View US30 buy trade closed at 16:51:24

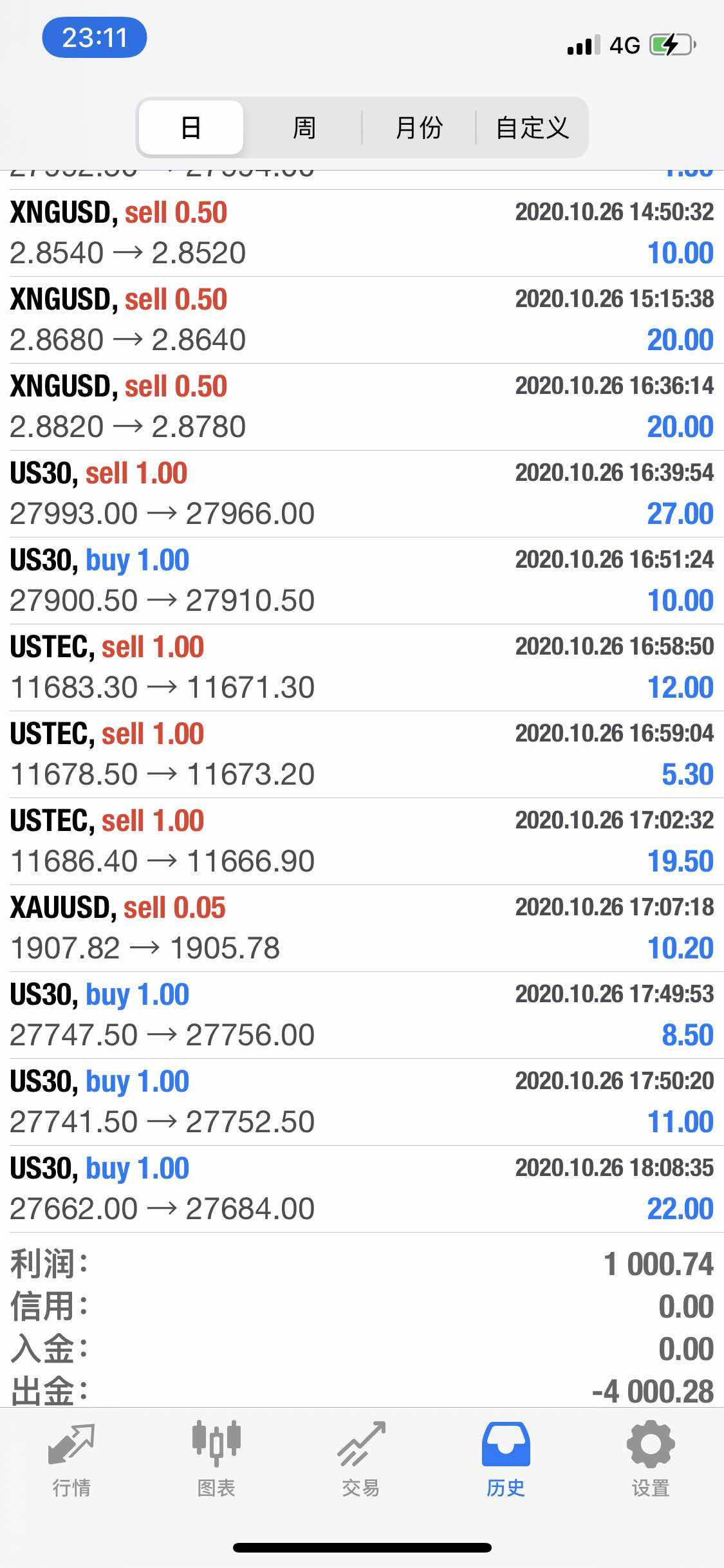tap(362, 581)
